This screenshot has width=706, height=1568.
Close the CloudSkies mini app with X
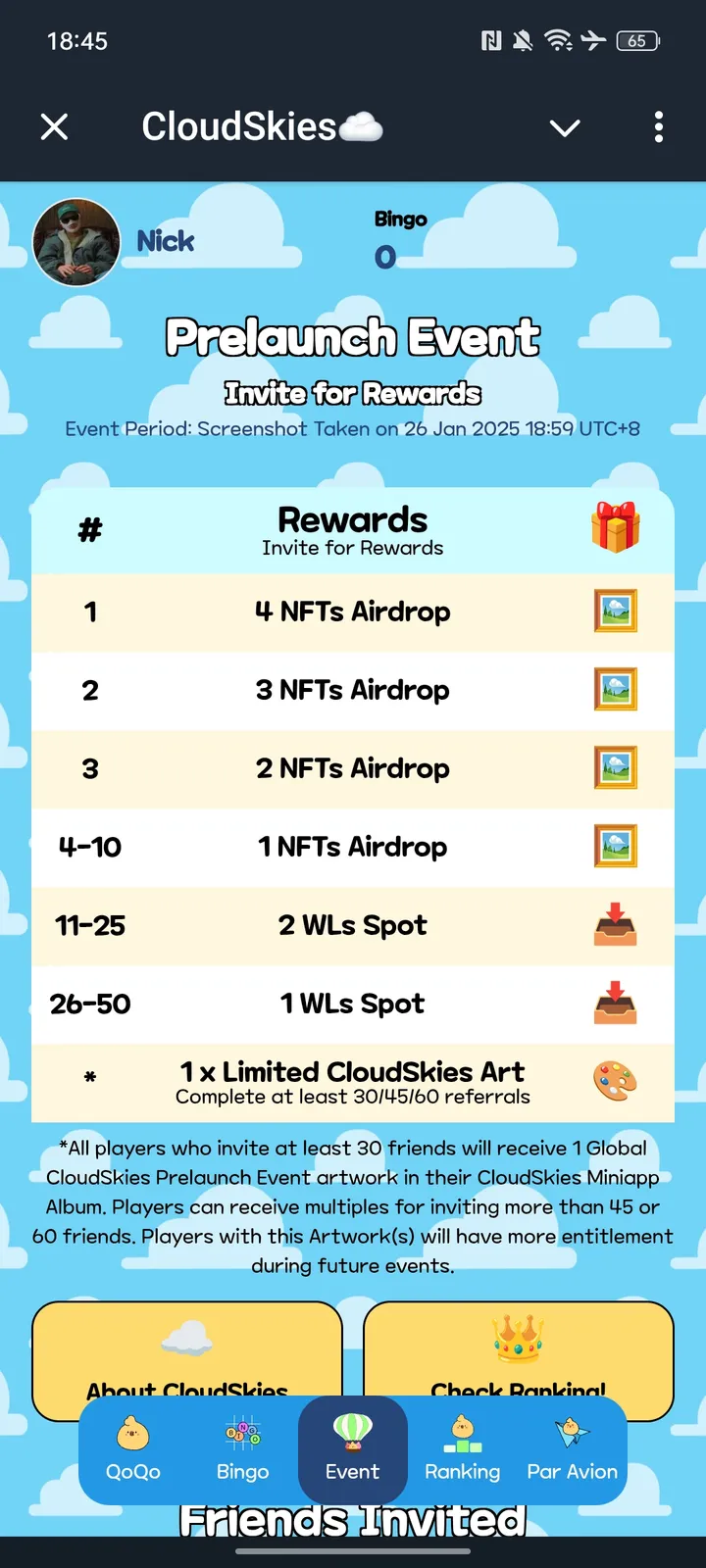(x=54, y=127)
